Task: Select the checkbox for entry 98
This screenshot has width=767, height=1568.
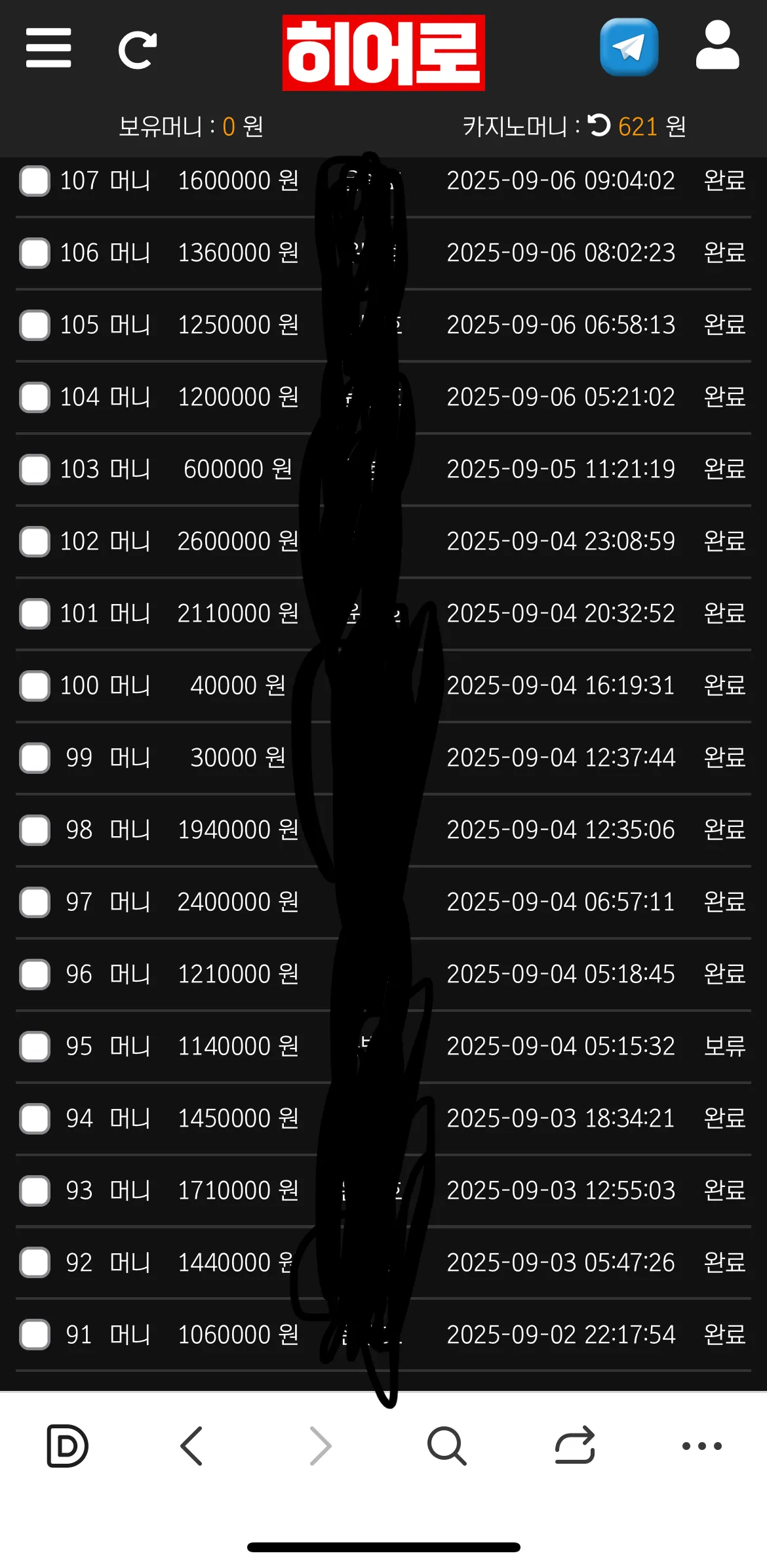Action: point(35,830)
